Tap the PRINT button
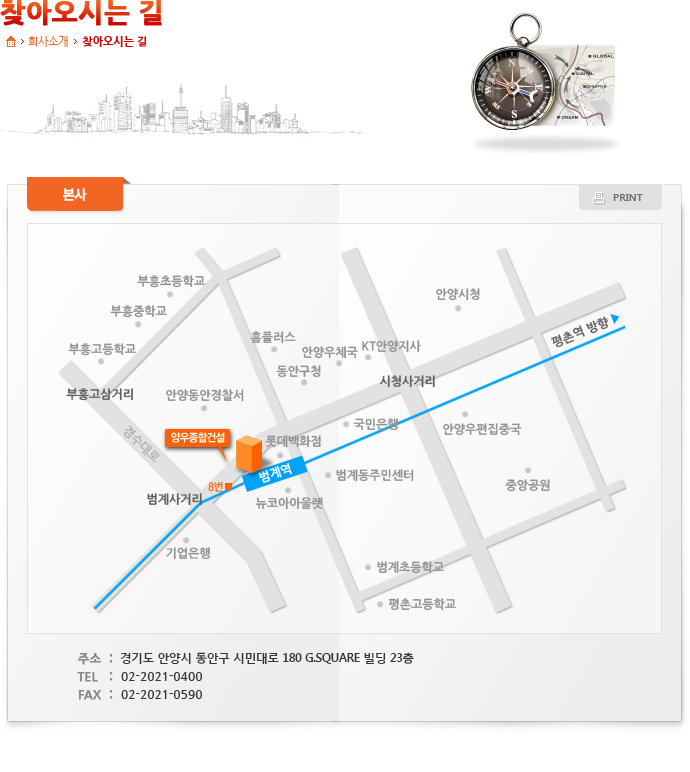 pyautogui.click(x=620, y=197)
